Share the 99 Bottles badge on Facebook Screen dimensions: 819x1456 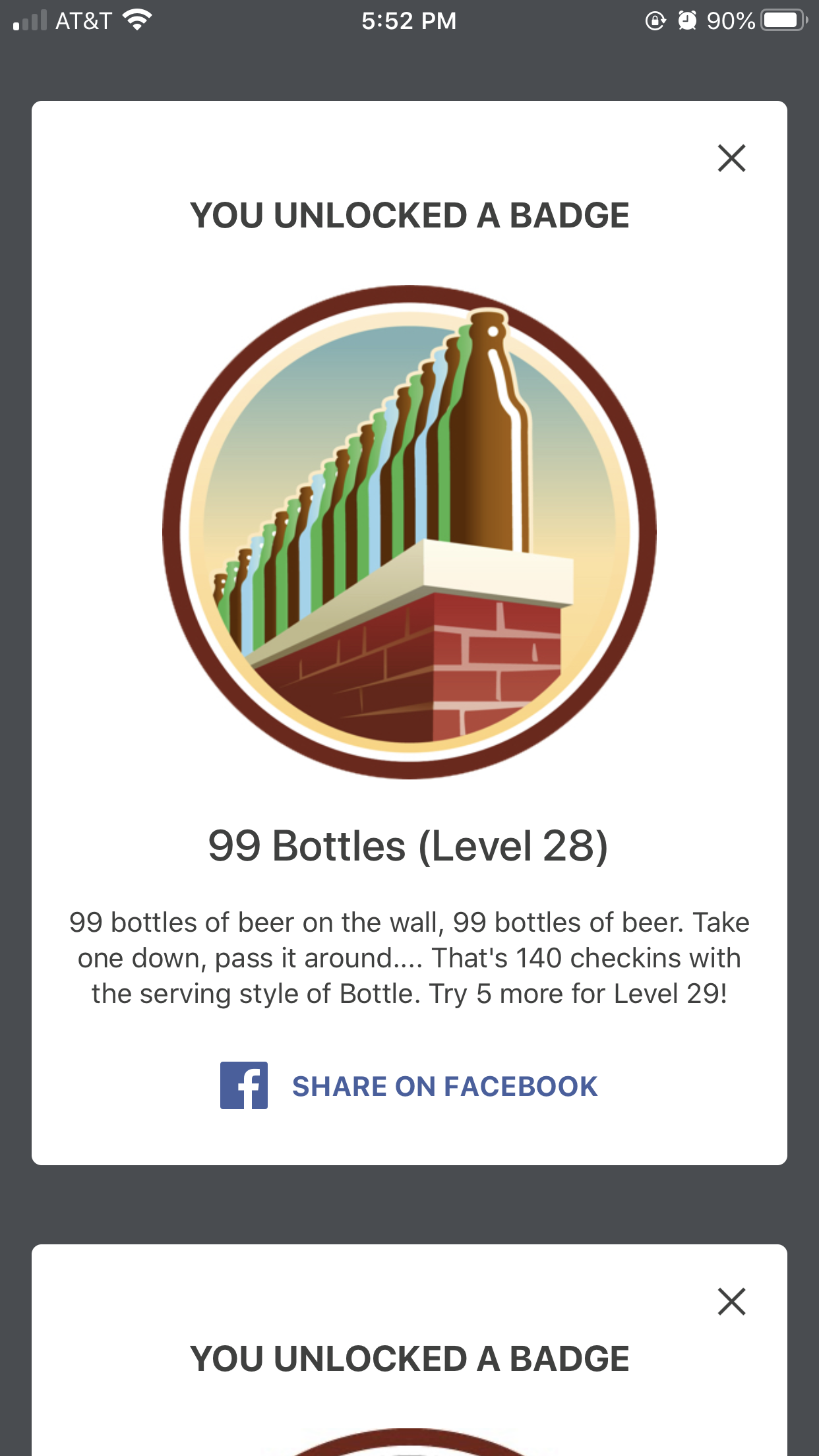click(x=409, y=1086)
